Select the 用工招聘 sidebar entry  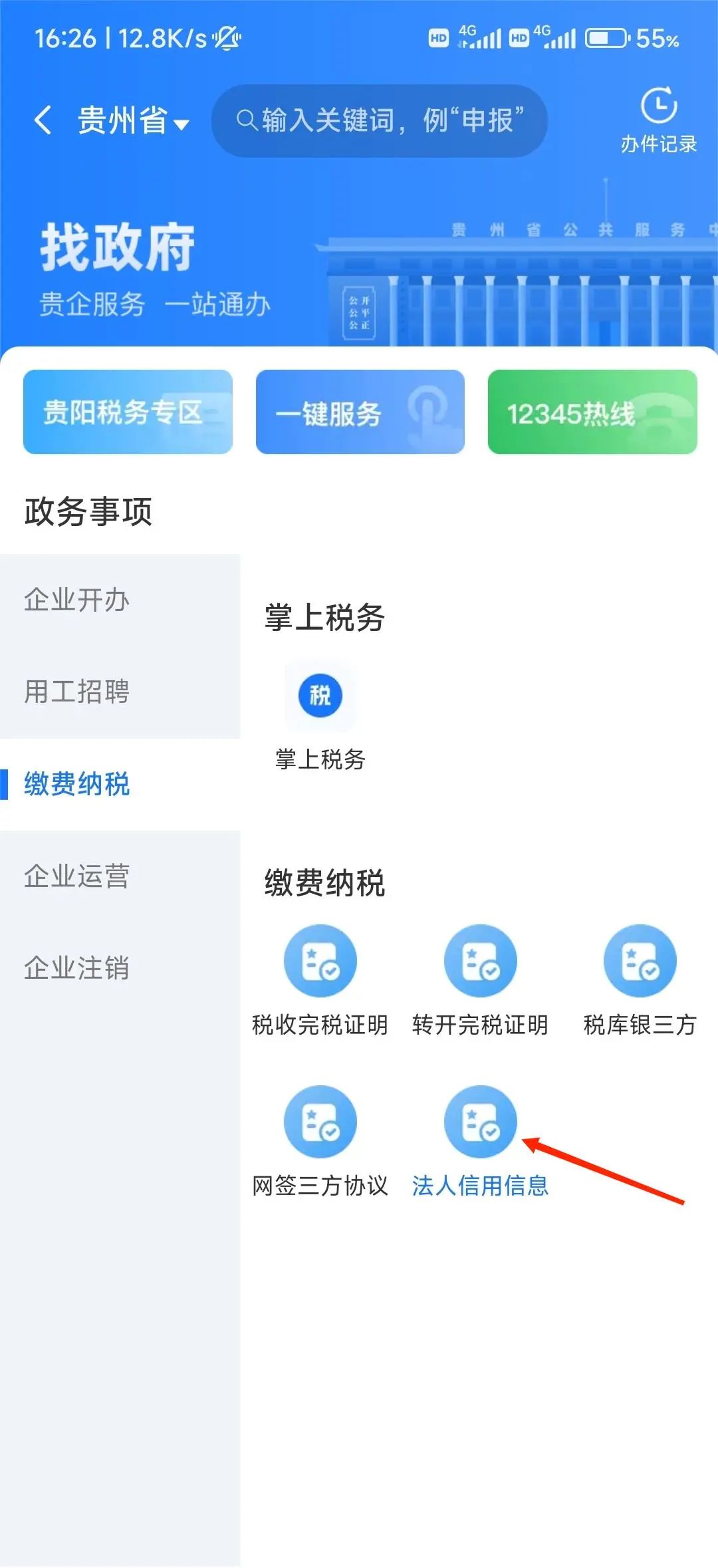75,692
